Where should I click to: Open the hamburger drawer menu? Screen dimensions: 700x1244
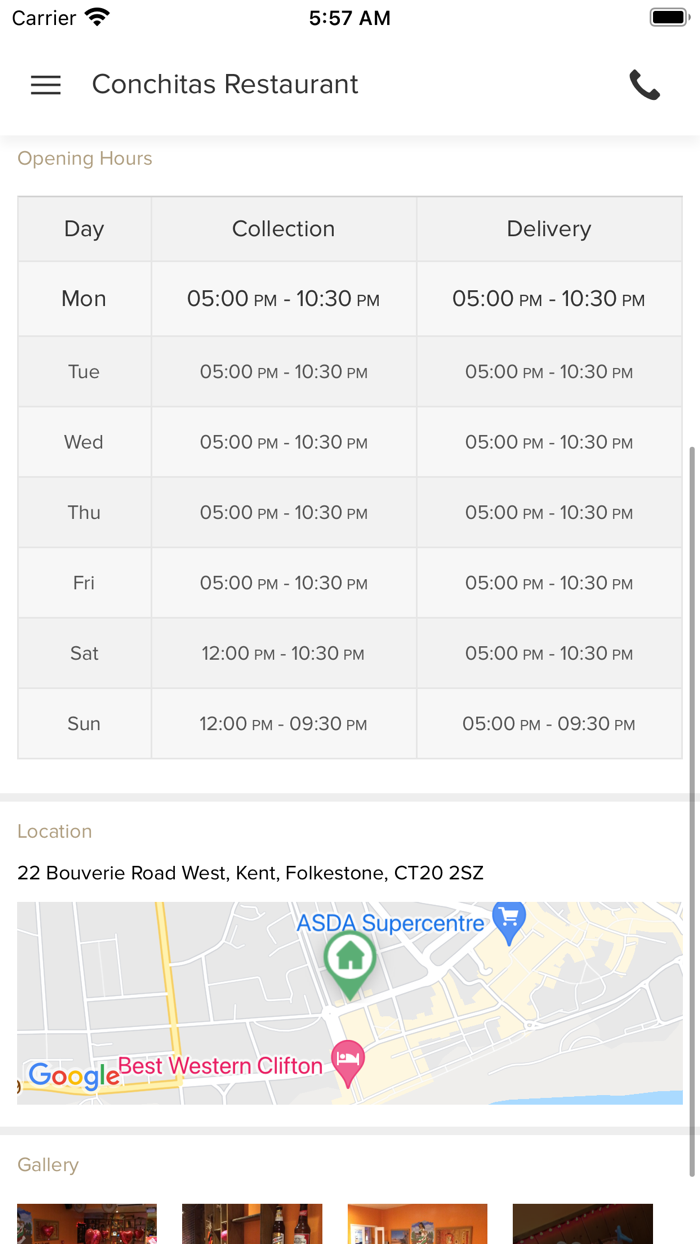tap(46, 85)
